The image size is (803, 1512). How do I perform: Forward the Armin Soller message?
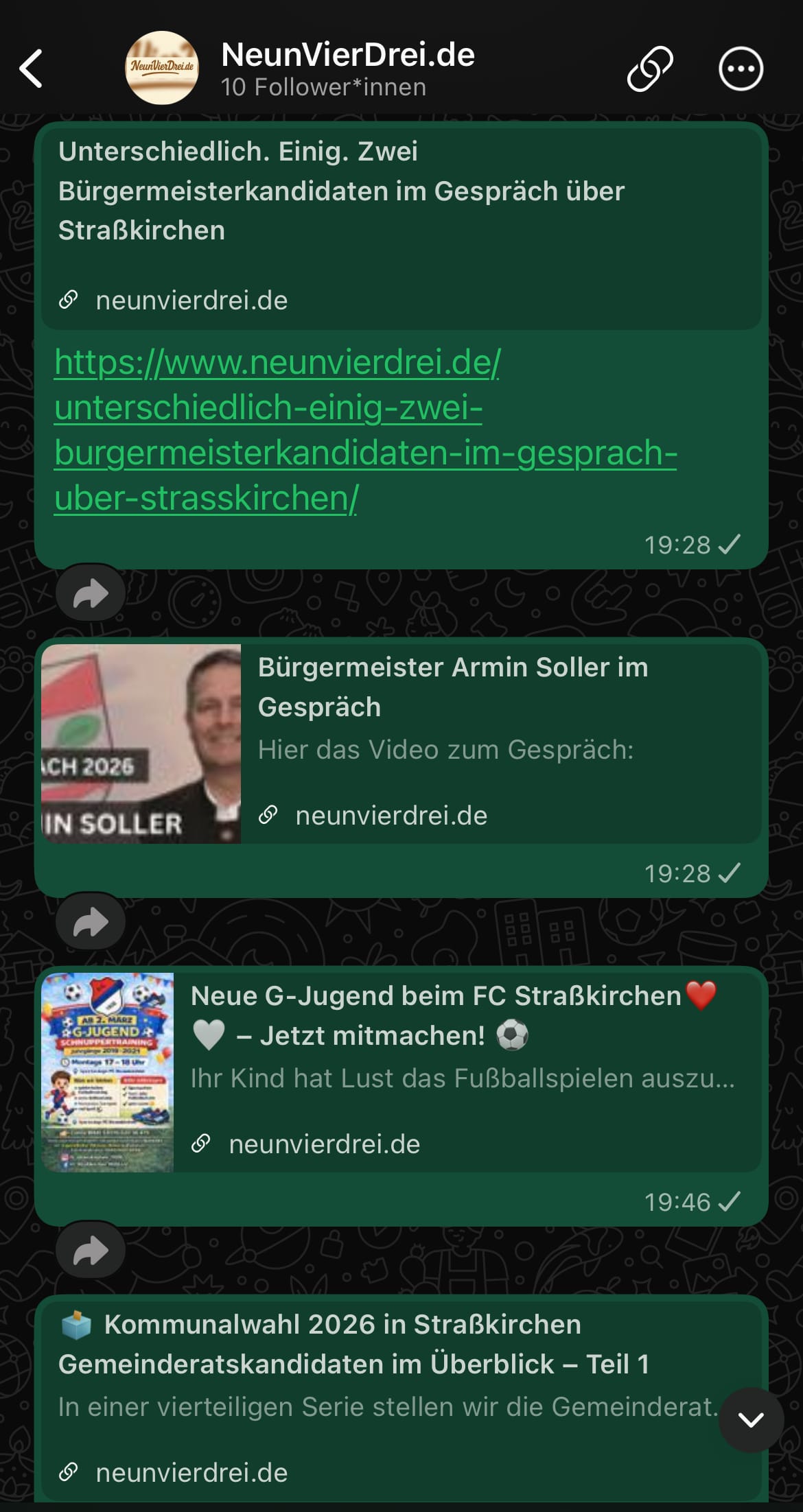[91, 922]
